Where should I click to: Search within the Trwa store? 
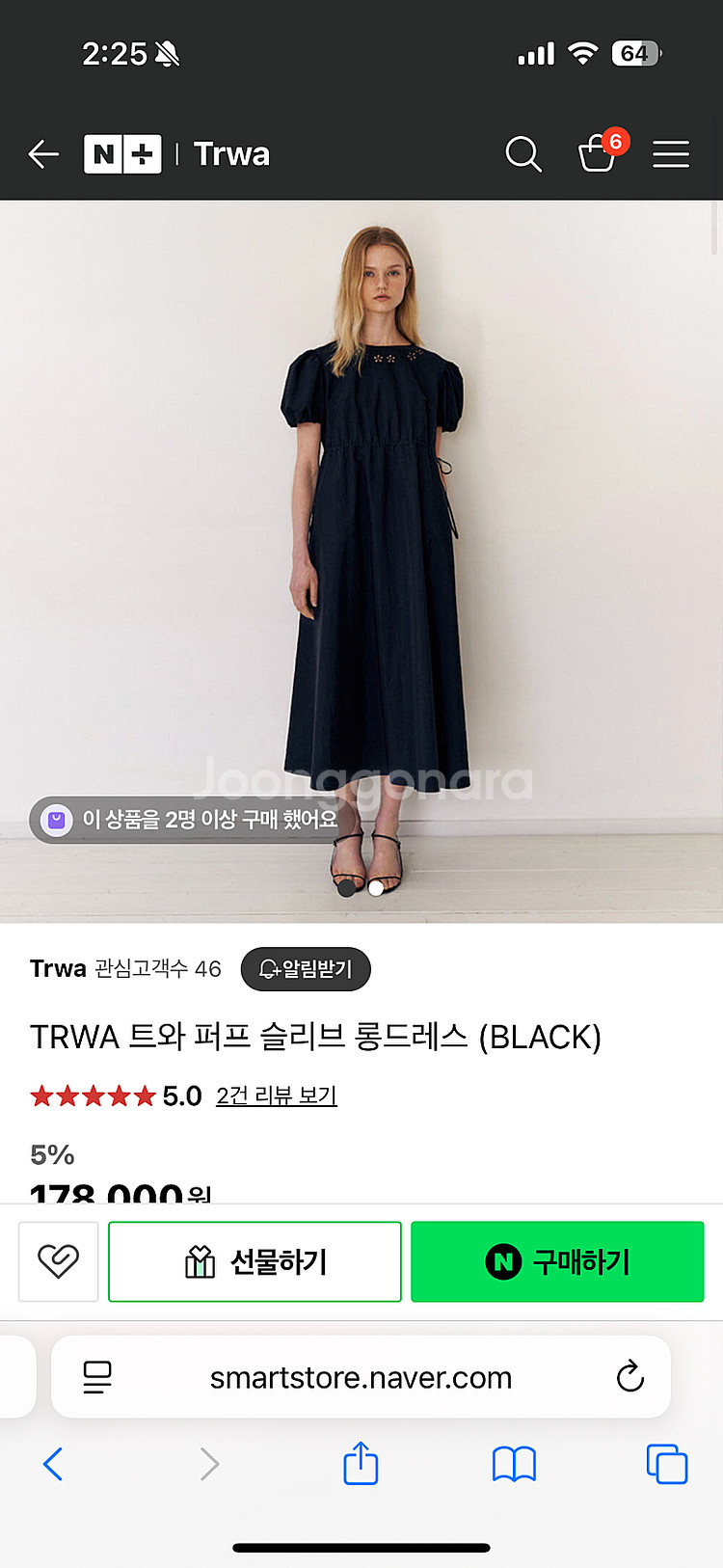point(522,154)
